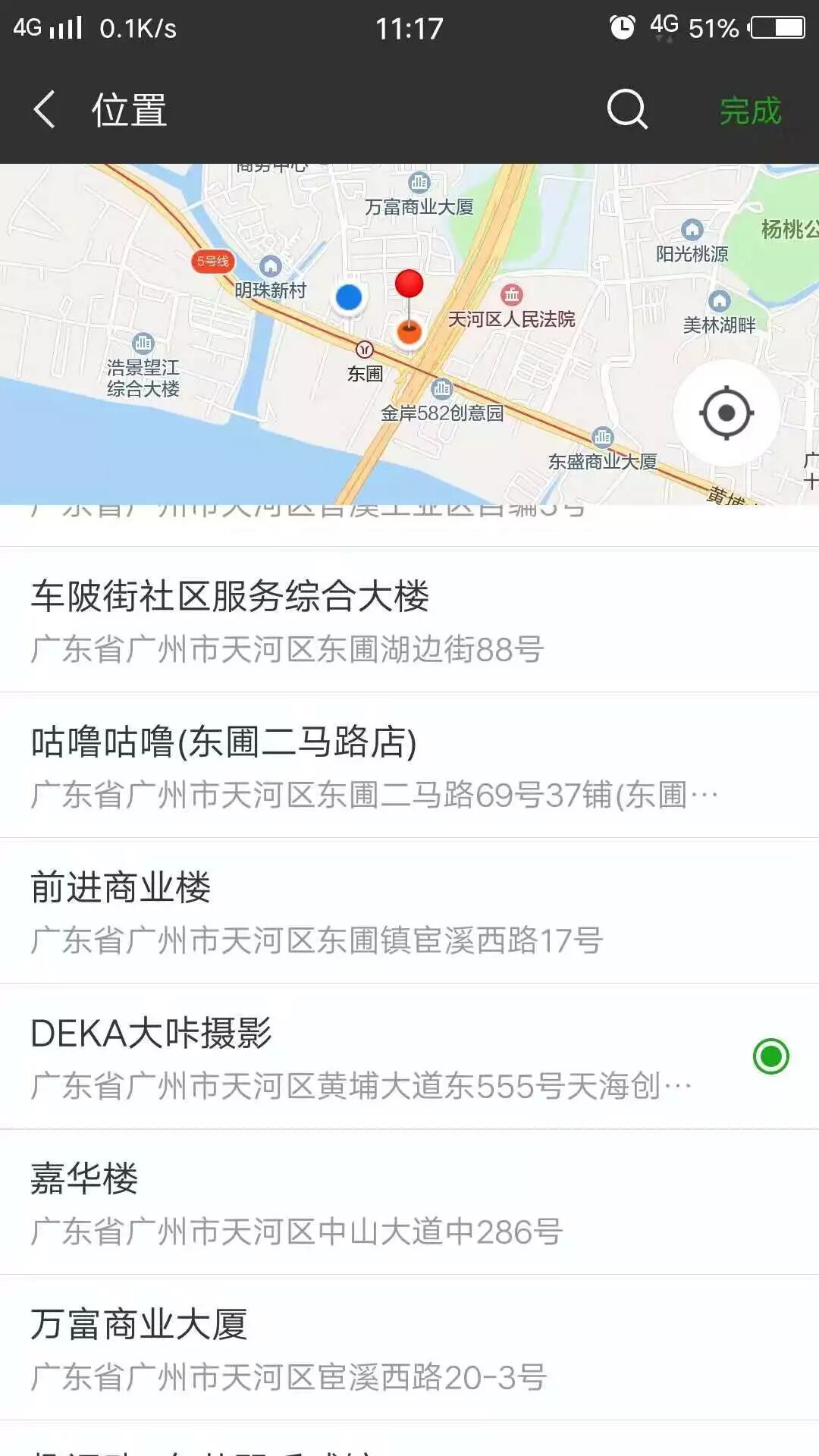The width and height of the screenshot is (819, 1456).
Task: Open the location search icon
Action: pos(627,110)
